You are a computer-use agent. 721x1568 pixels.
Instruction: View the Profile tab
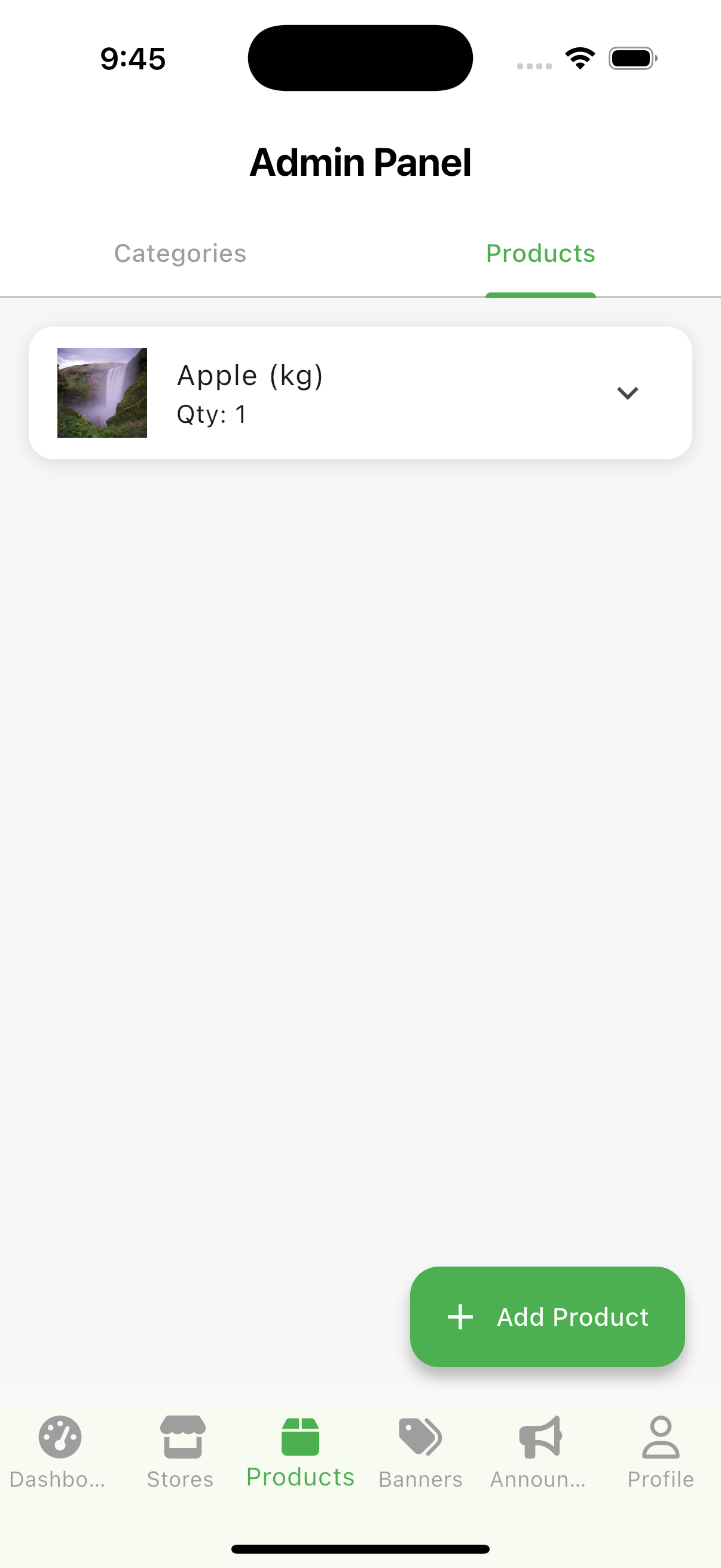[x=660, y=1452]
